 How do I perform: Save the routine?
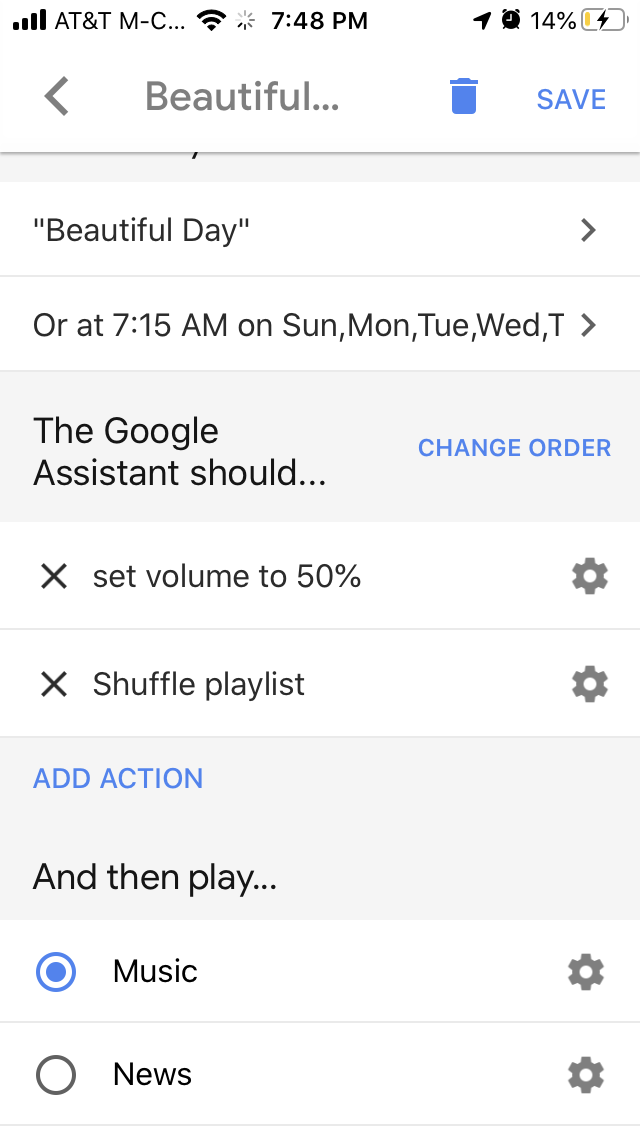(x=571, y=99)
